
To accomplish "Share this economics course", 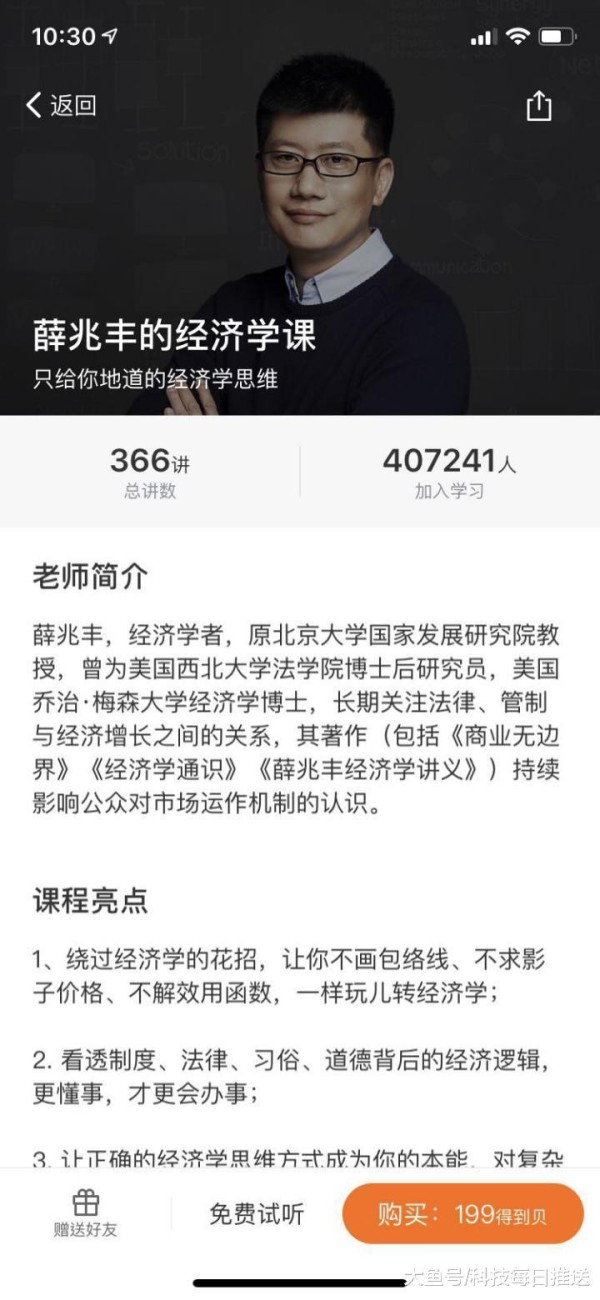I will 539,105.
